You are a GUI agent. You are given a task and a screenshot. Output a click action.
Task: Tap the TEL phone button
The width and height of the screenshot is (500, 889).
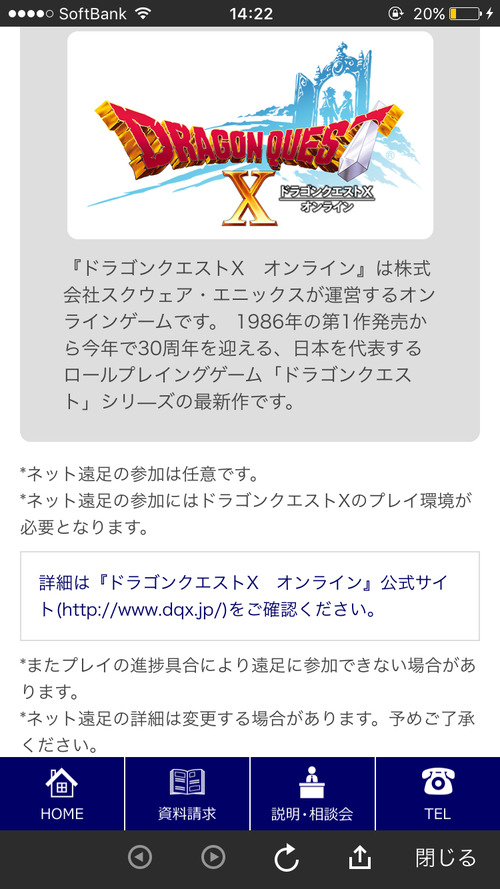(x=438, y=794)
